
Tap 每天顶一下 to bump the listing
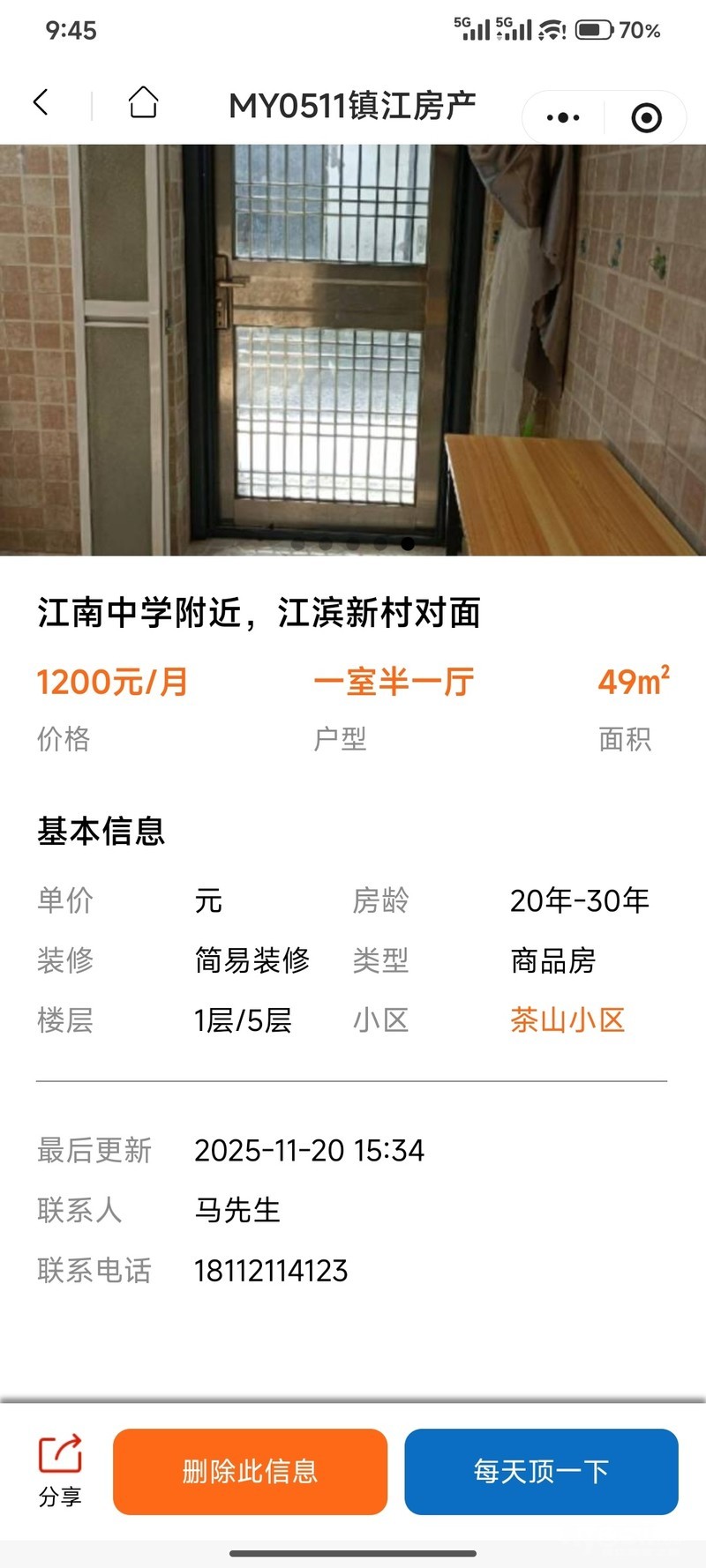[x=541, y=1471]
